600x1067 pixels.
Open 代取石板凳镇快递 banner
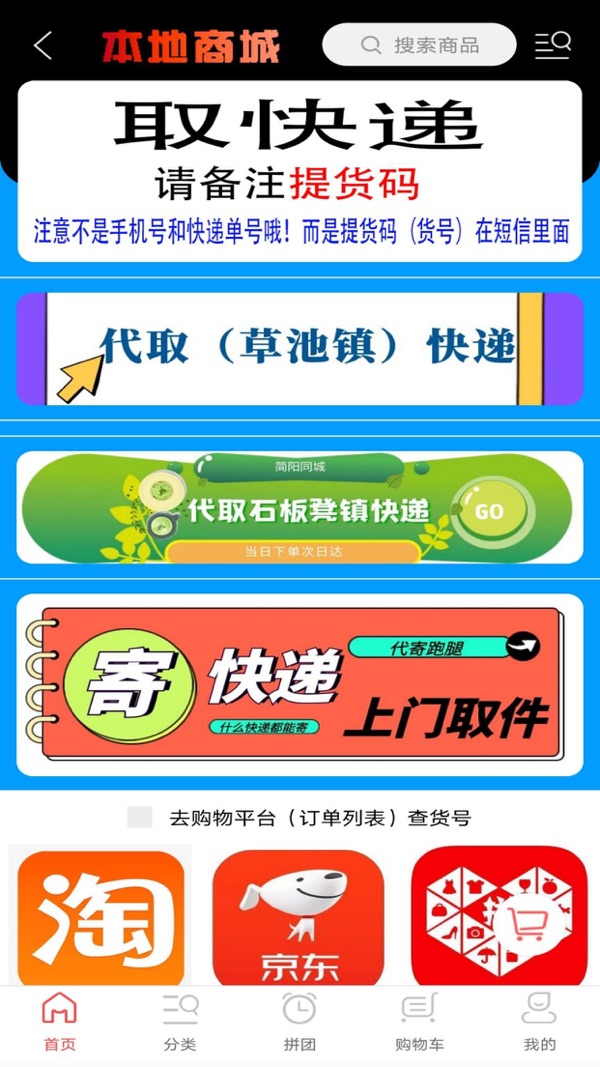pyautogui.click(x=299, y=508)
